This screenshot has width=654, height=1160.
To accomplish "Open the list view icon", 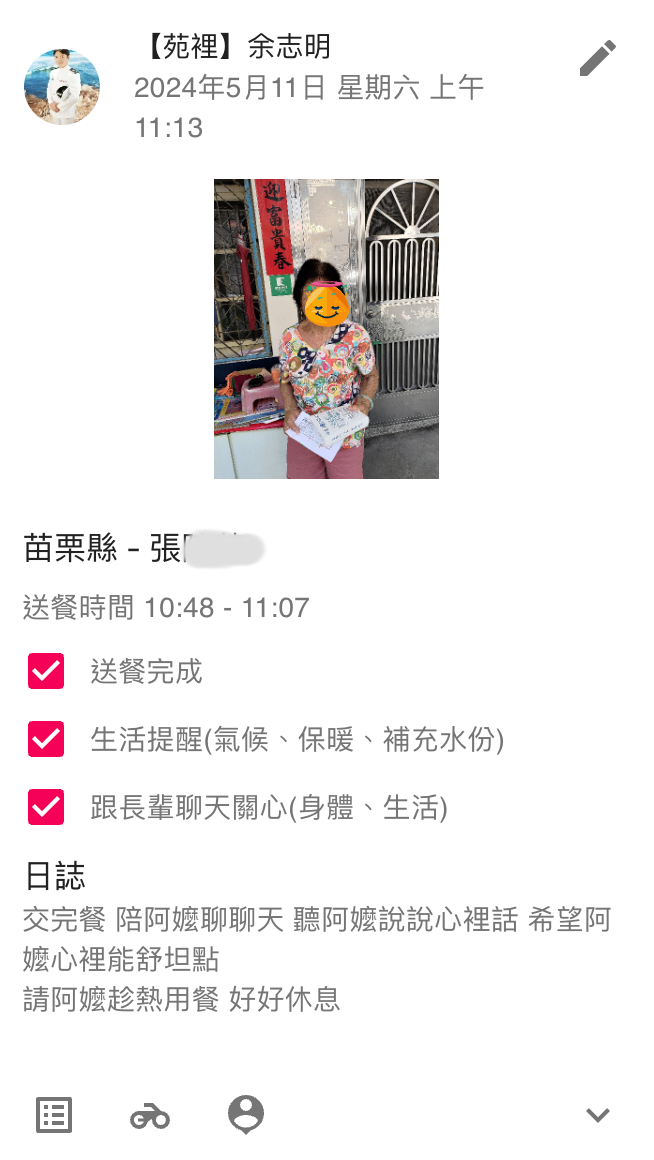I will pyautogui.click(x=54, y=1115).
